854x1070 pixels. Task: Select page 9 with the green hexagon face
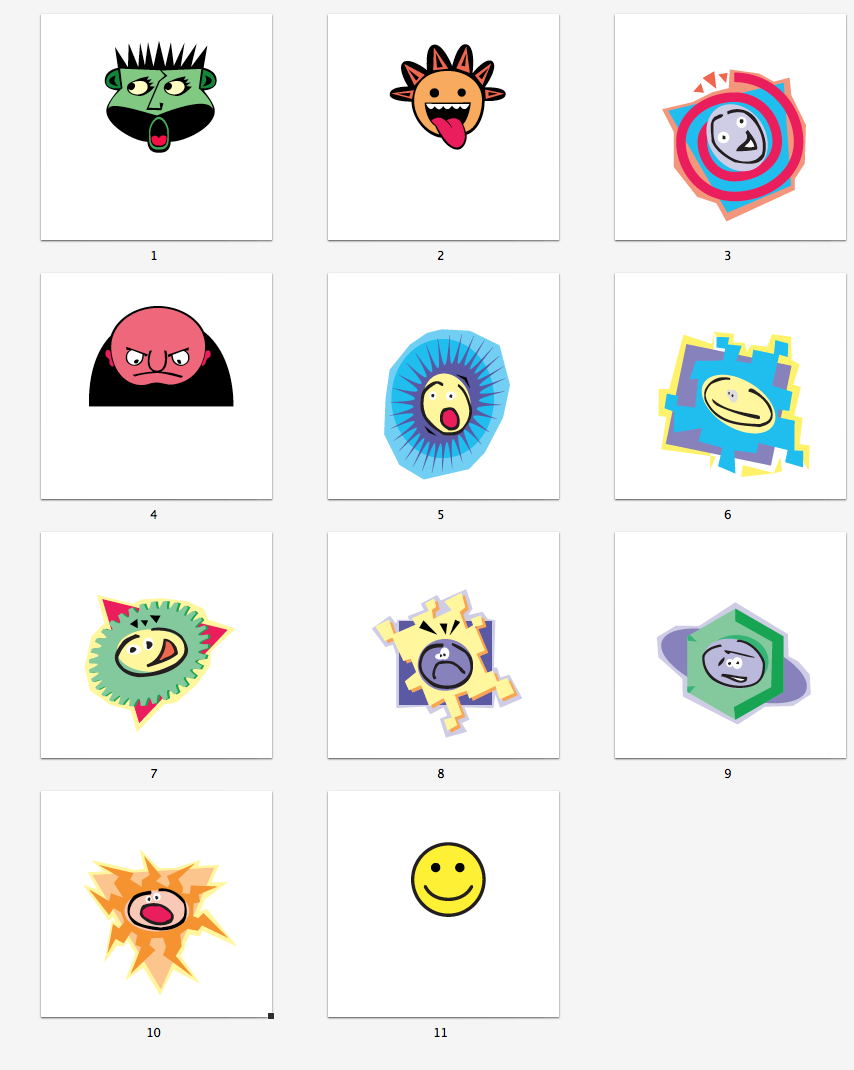[730, 645]
